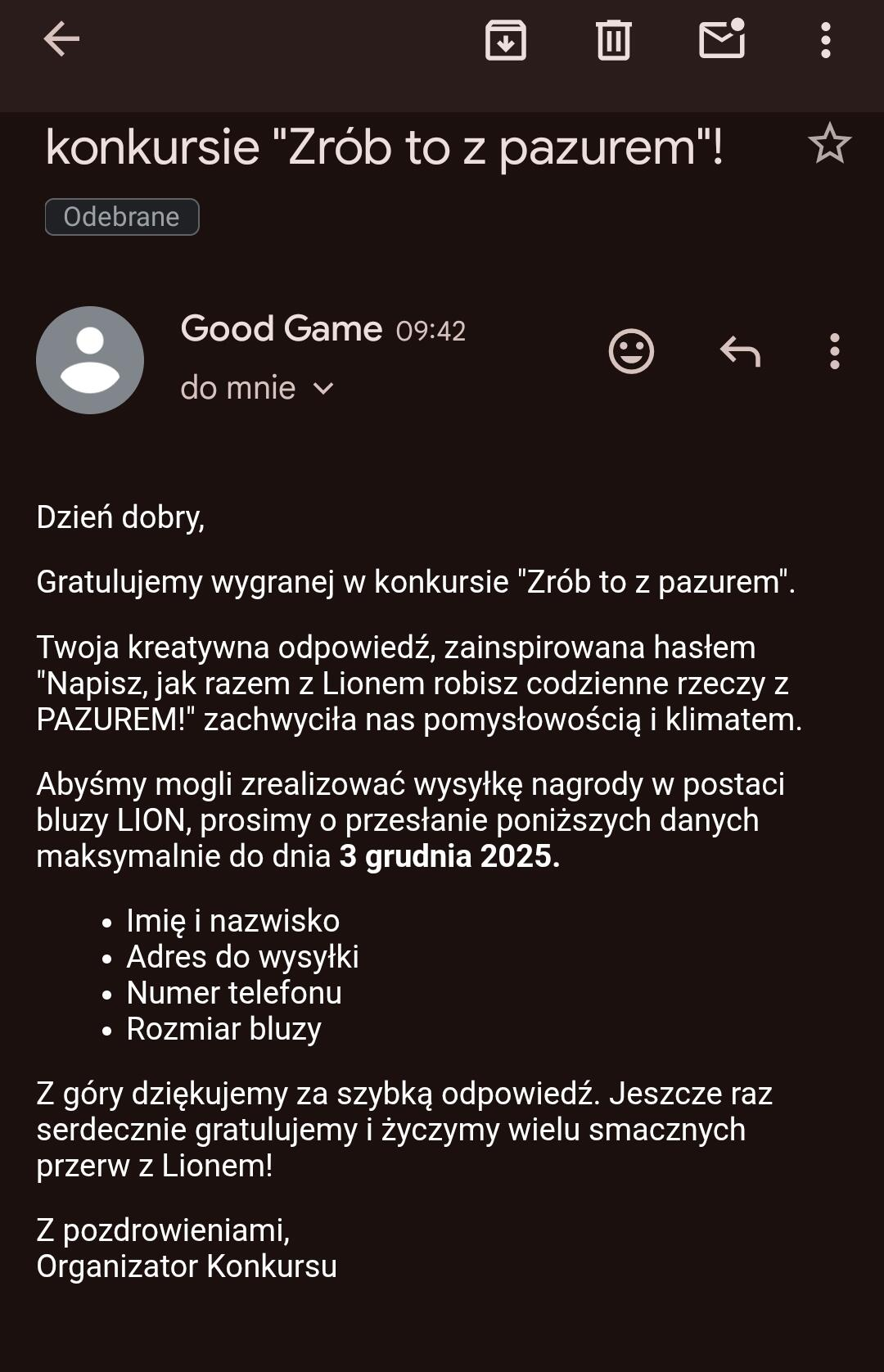Image resolution: width=884 pixels, height=1372 pixels.
Task: Open the top bar overflow menu
Action: click(825, 40)
